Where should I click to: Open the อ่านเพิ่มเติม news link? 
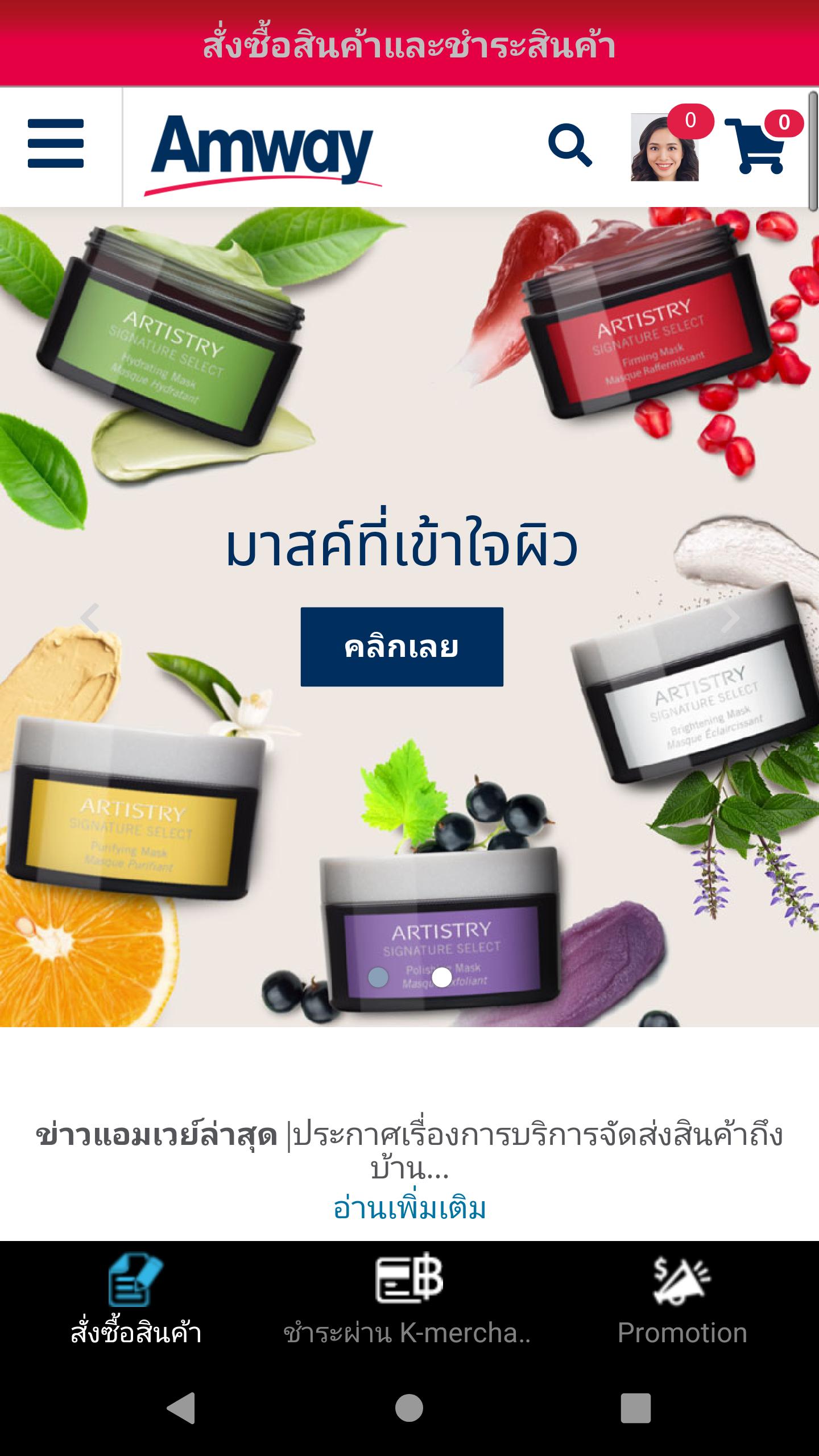[x=409, y=1209]
